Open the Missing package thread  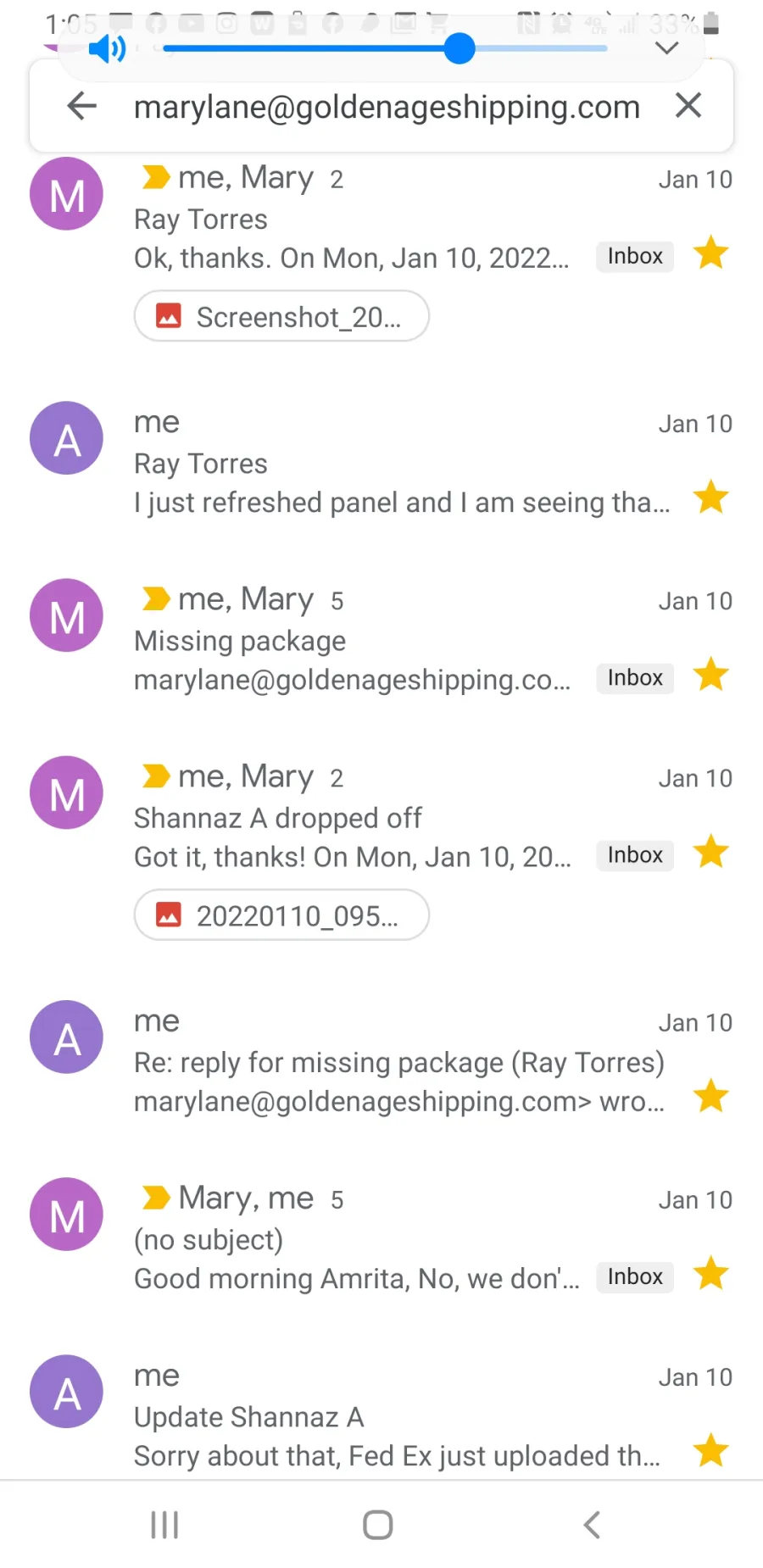381,640
